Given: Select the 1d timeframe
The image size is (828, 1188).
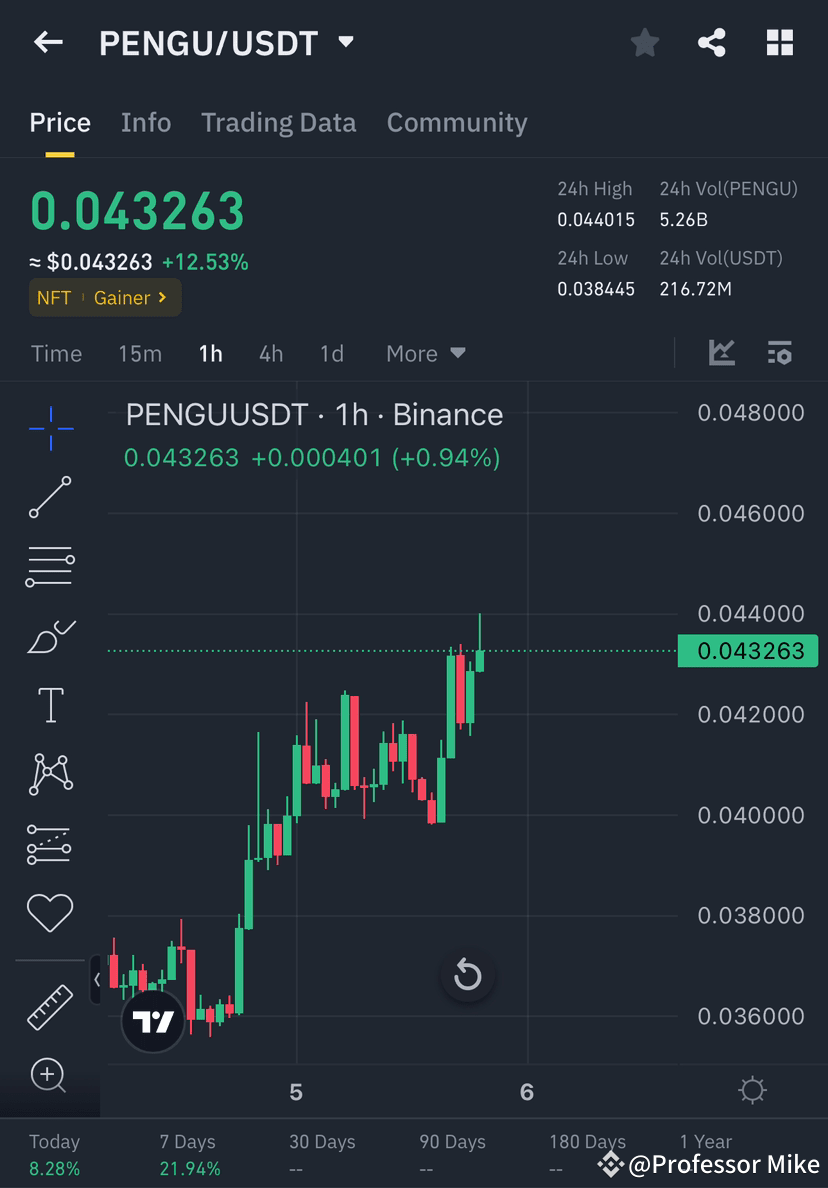Looking at the screenshot, I should 331,353.
